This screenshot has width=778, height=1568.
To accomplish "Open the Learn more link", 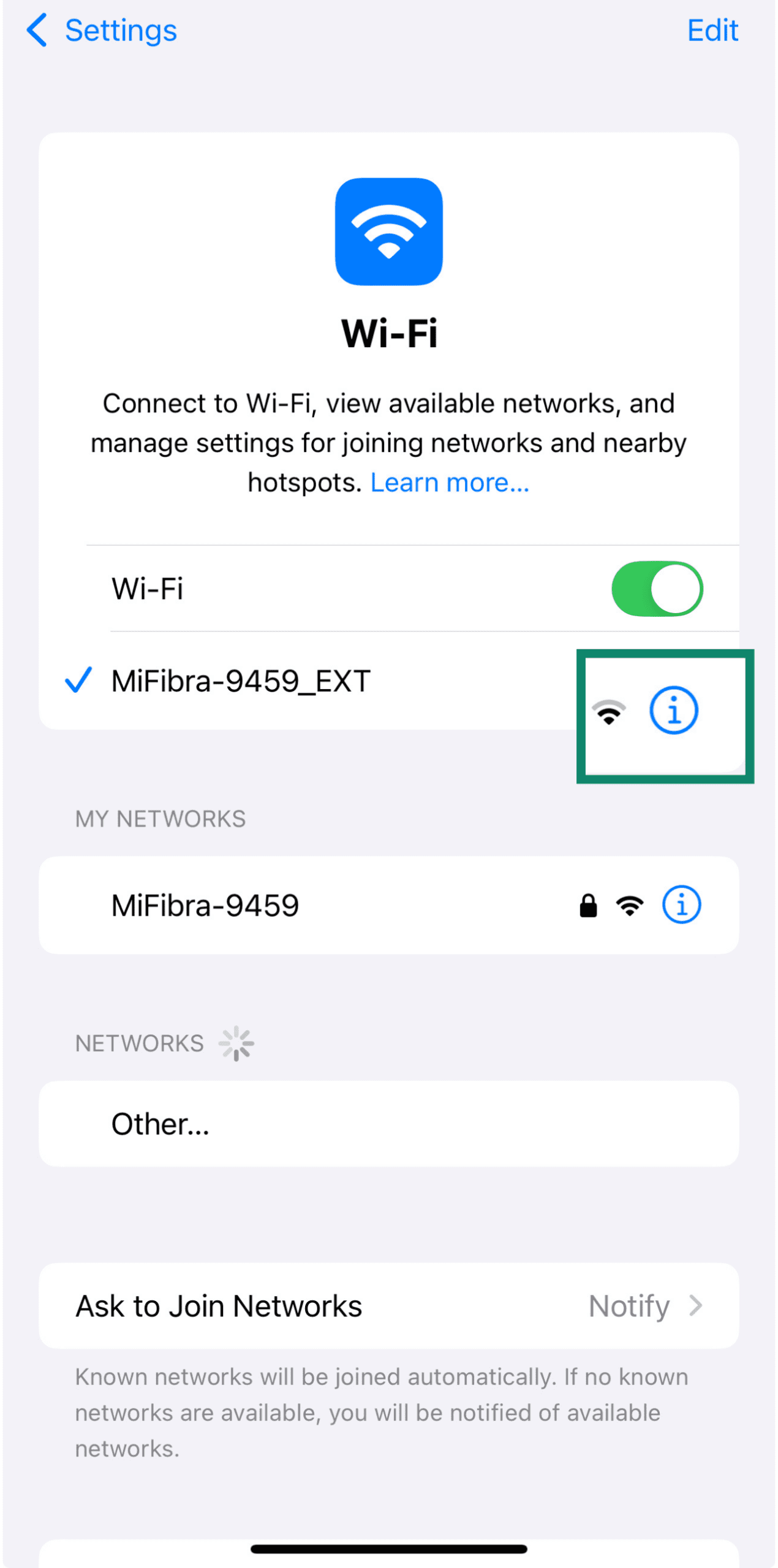I will point(450,482).
